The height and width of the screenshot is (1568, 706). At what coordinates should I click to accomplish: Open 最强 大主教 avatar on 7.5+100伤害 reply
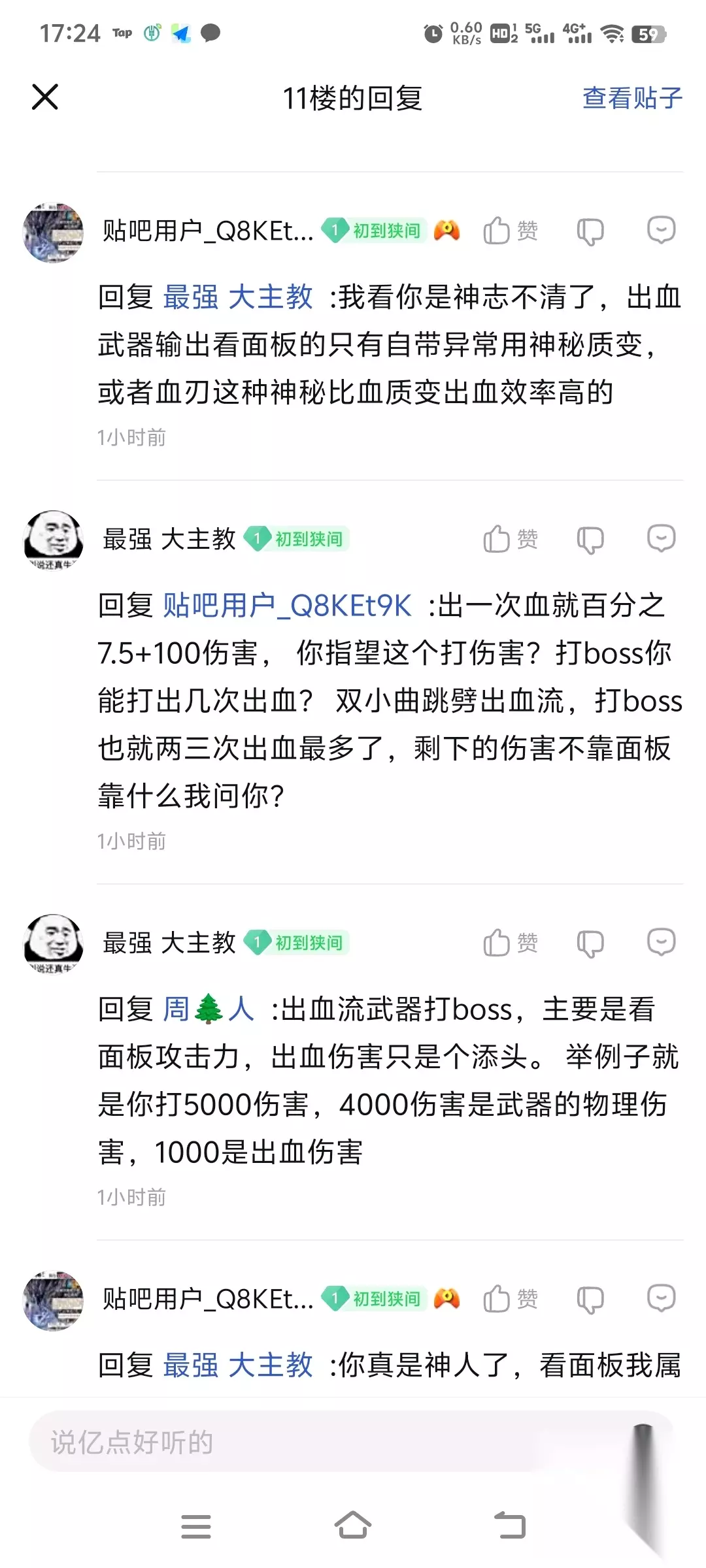coord(53,540)
